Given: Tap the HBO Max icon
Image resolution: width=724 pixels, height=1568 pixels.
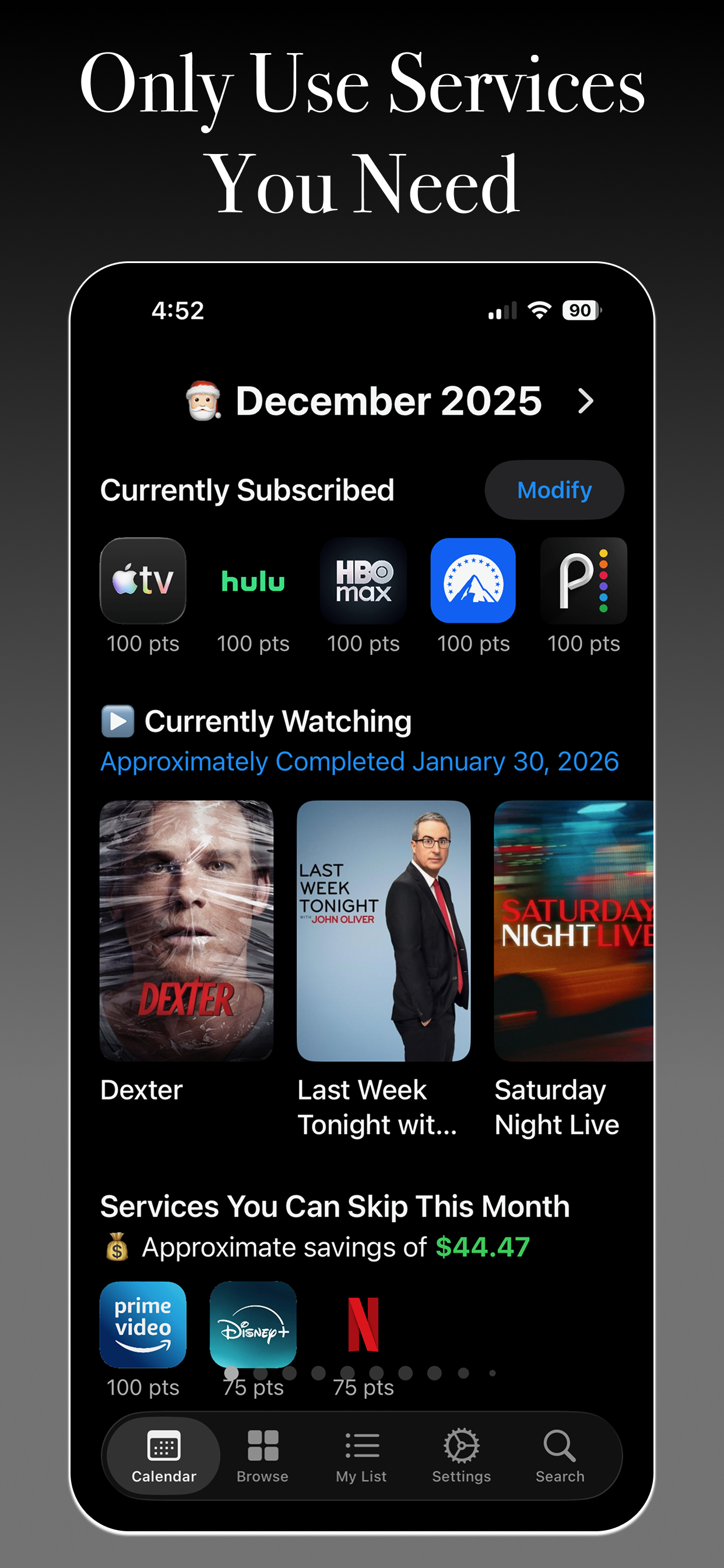Looking at the screenshot, I should click(x=363, y=580).
